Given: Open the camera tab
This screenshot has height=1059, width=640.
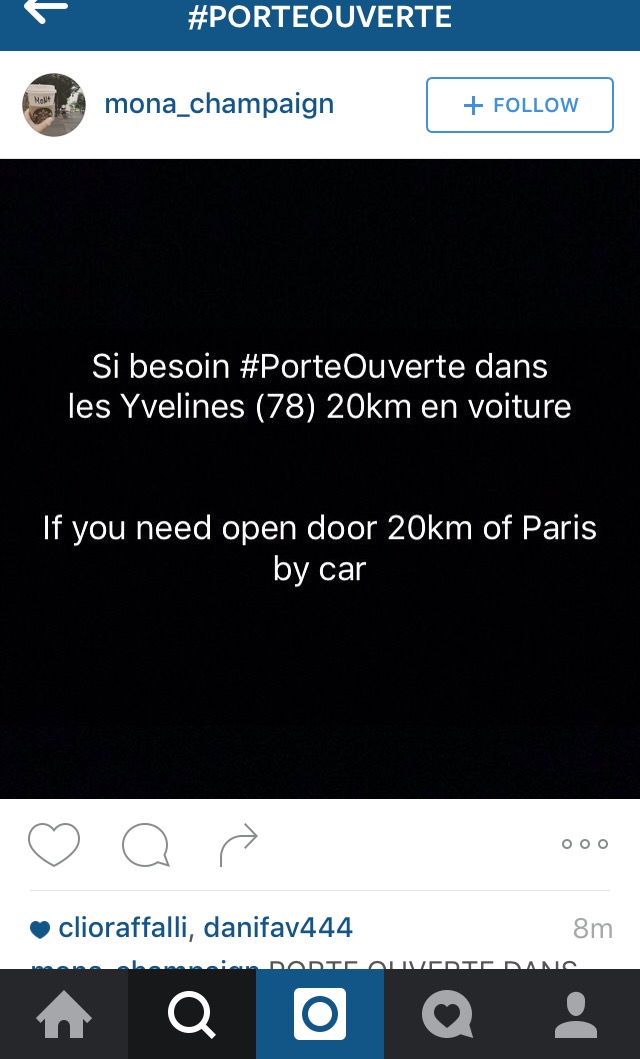Looking at the screenshot, I should tap(320, 1015).
